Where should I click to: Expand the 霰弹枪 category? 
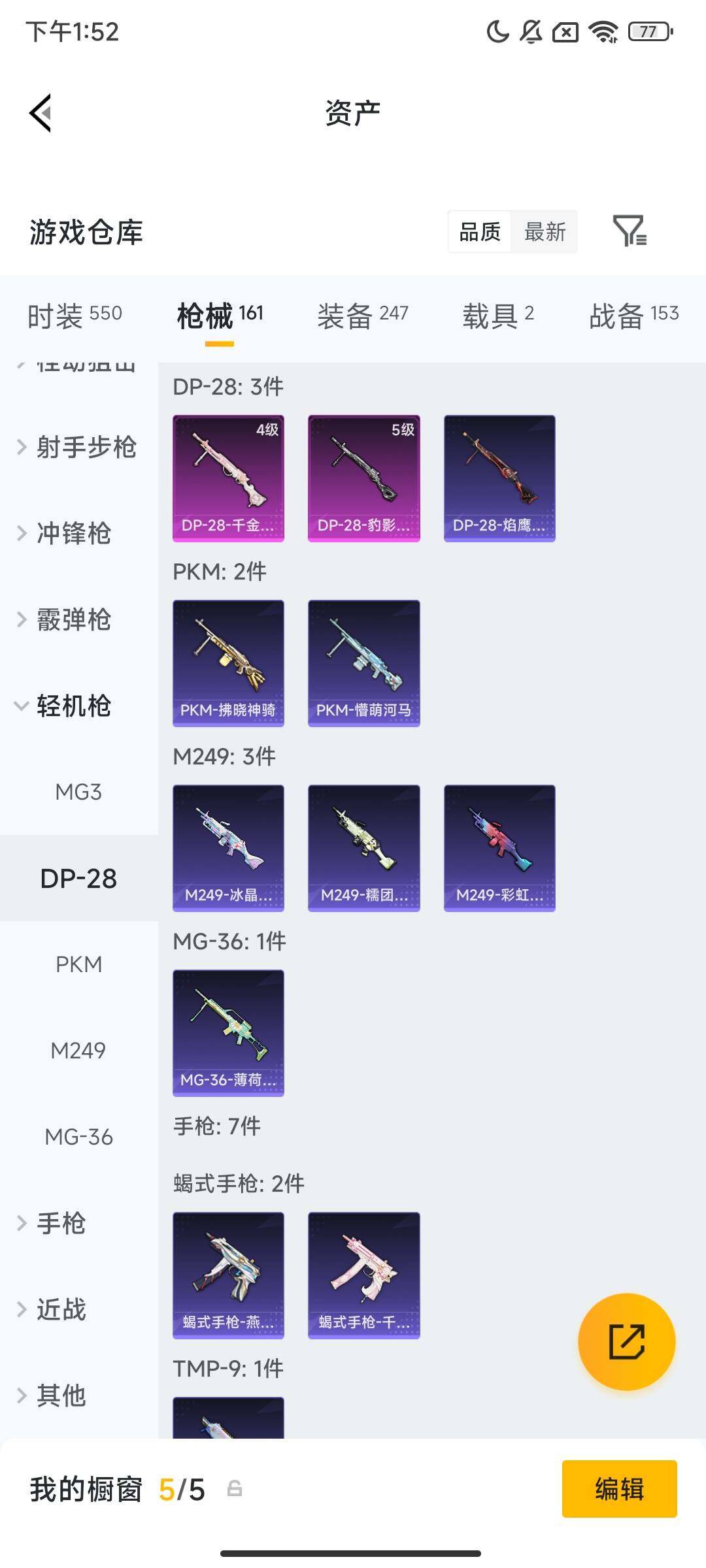click(65, 620)
